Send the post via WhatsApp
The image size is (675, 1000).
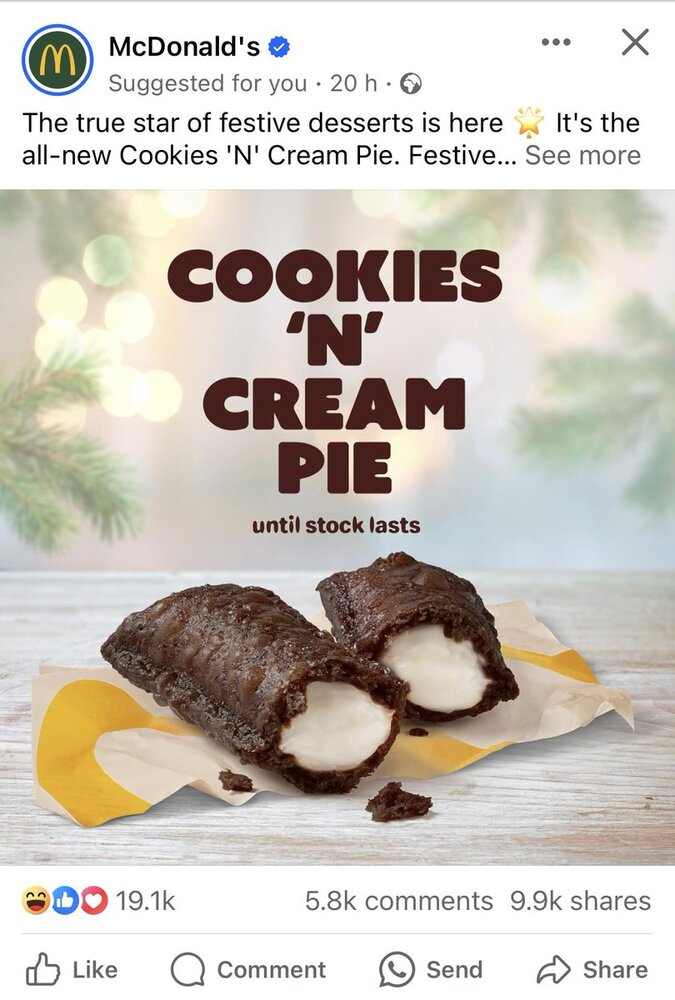430,969
